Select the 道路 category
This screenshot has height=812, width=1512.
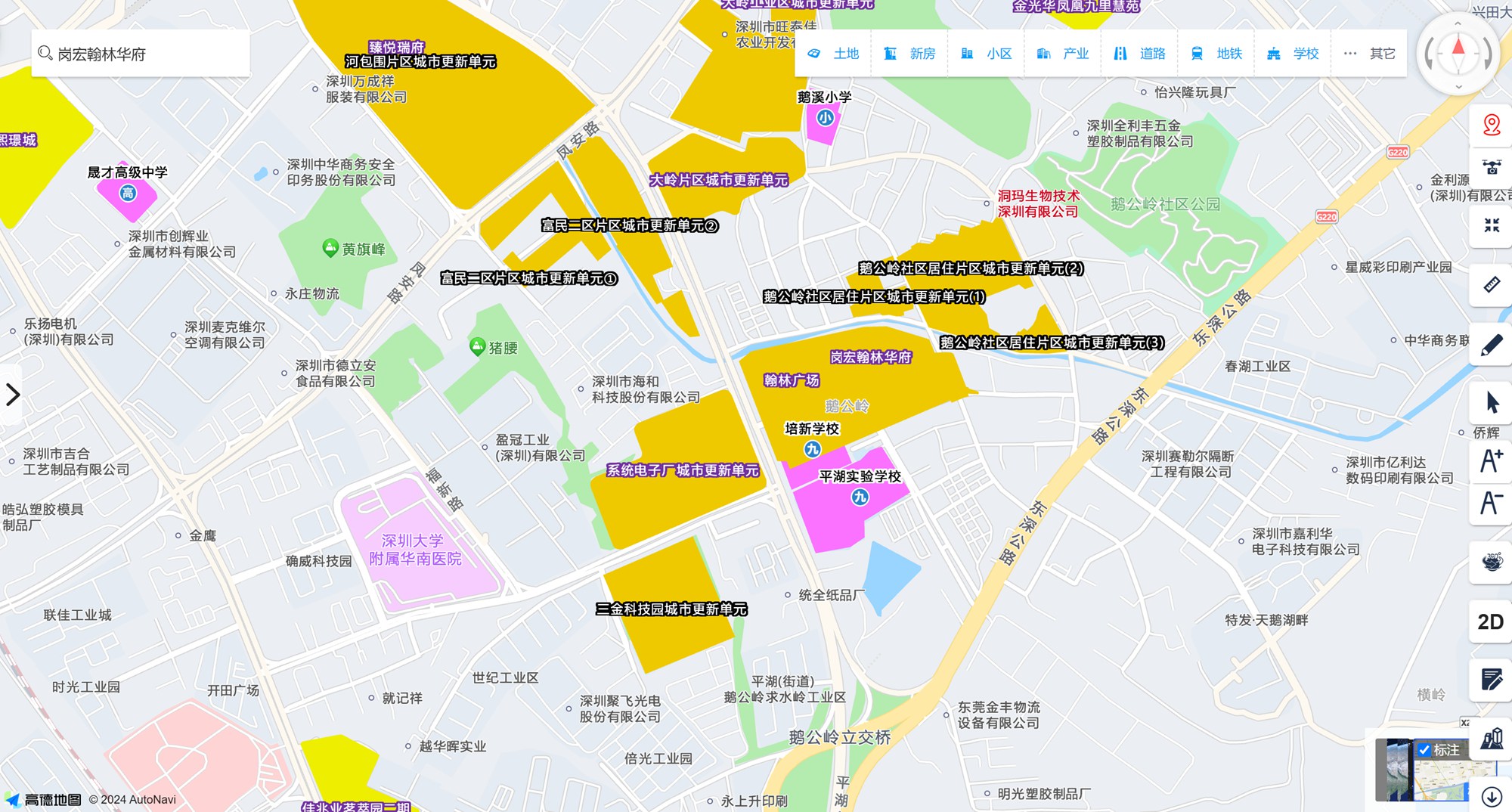pyautogui.click(x=1139, y=54)
